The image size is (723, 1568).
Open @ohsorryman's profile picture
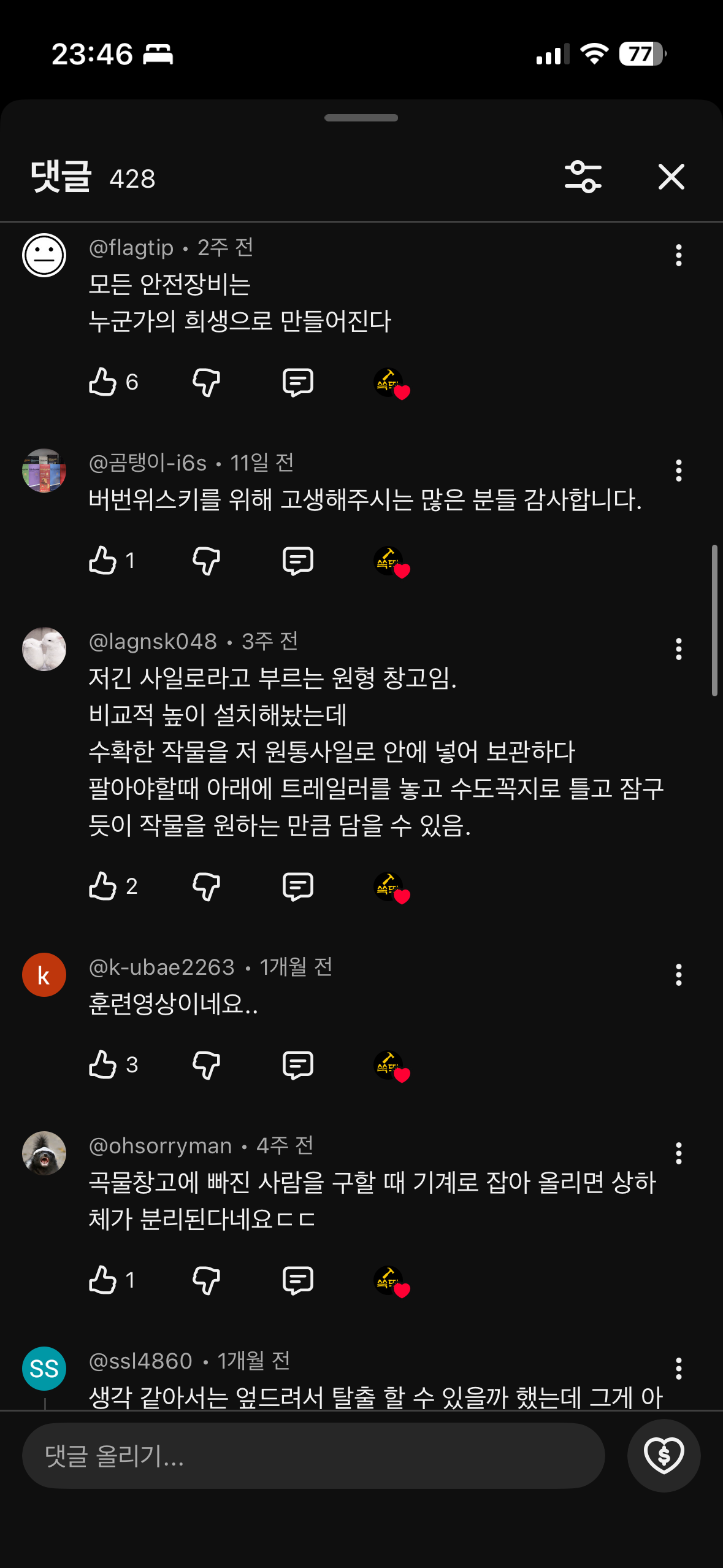tap(44, 1153)
